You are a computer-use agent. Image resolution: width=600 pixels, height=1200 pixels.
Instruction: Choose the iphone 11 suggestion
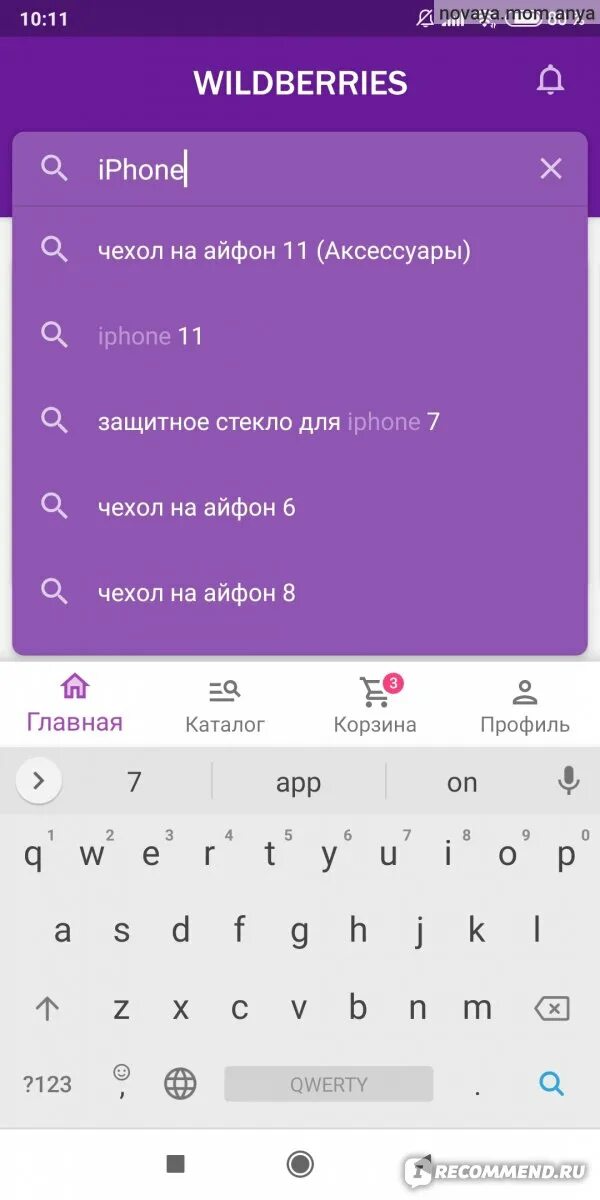(150, 336)
